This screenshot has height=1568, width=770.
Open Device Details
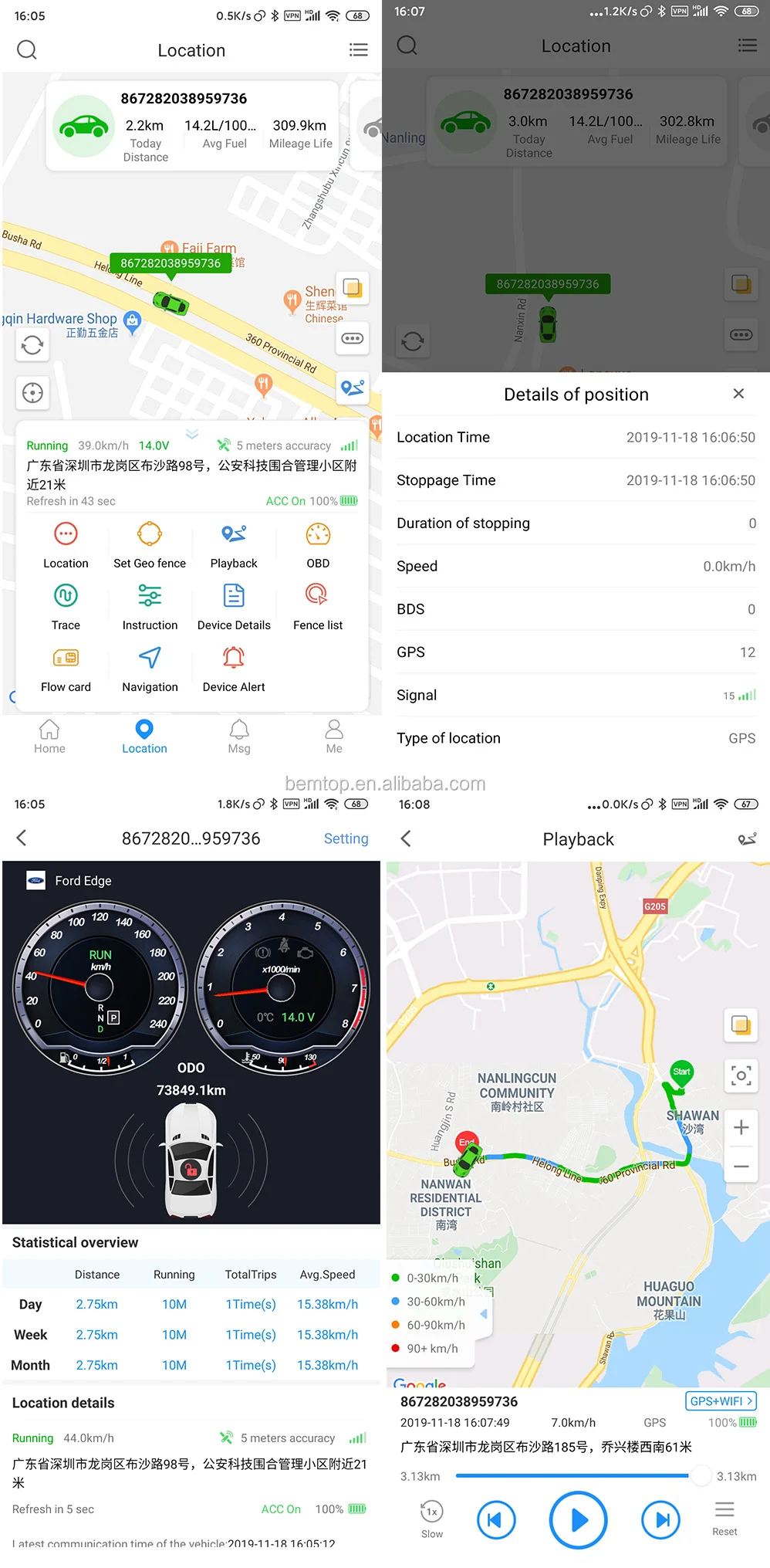(x=234, y=605)
